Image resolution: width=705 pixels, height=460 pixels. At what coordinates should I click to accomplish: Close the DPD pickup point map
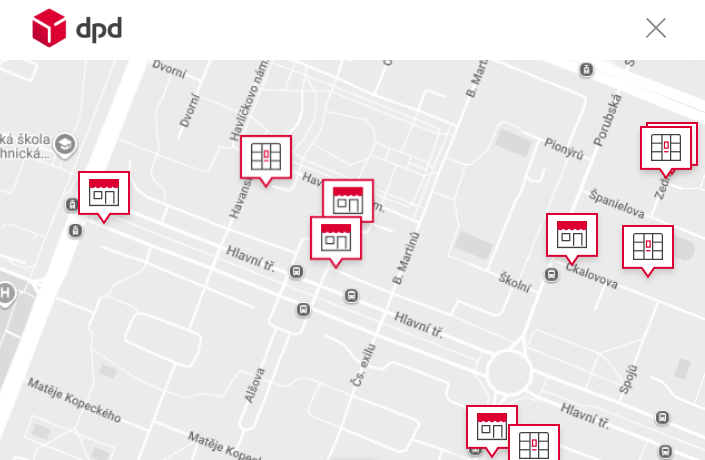click(x=656, y=28)
